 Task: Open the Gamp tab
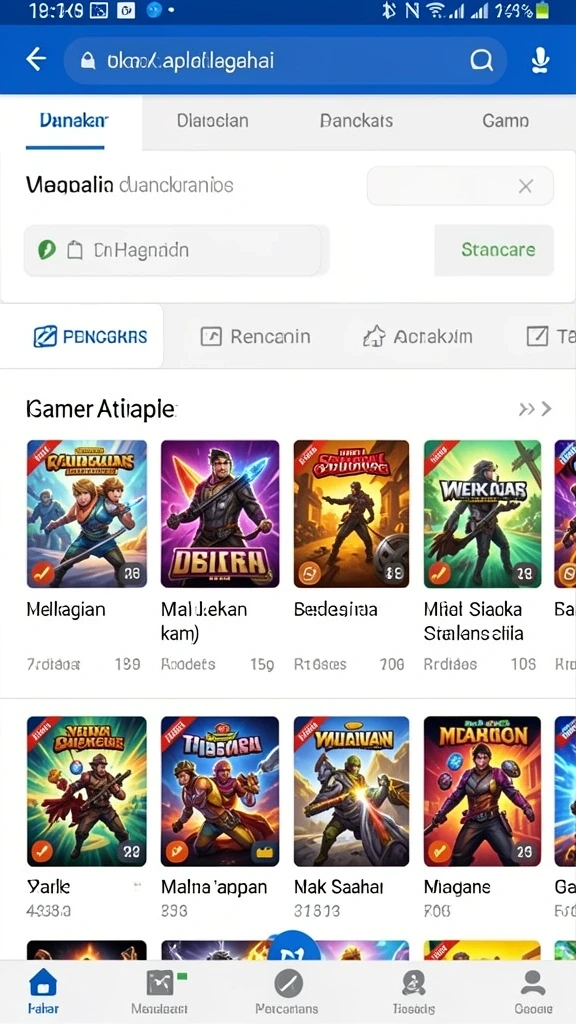coord(505,121)
